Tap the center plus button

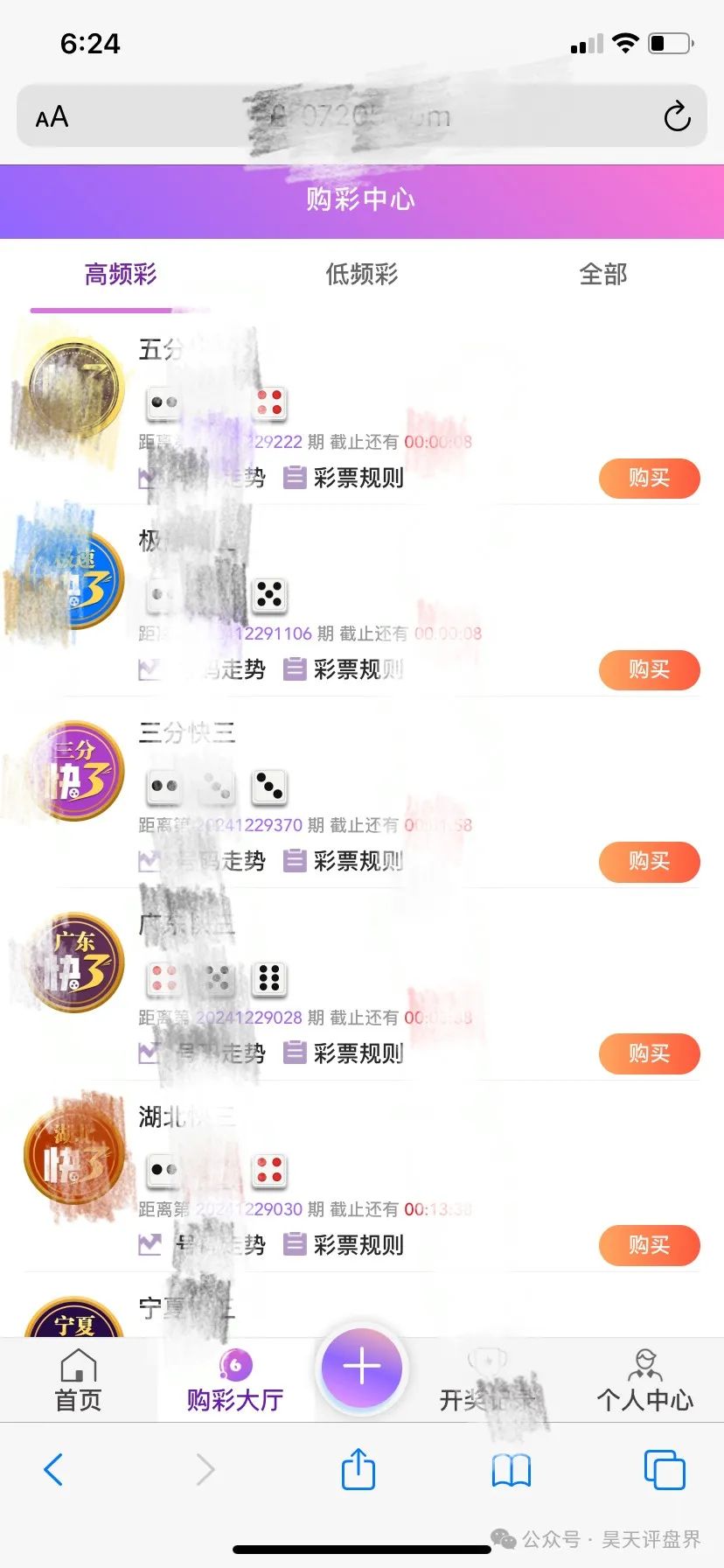361,1368
